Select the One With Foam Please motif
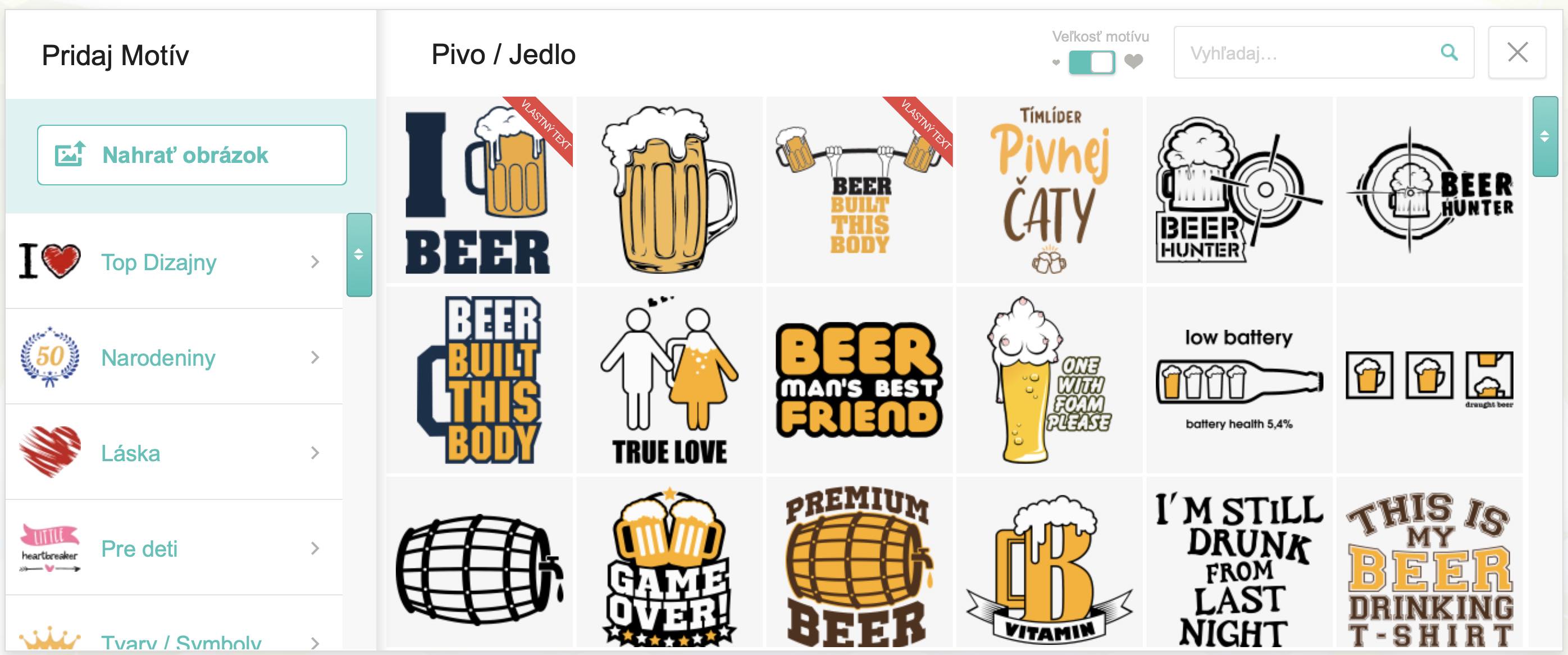 (1049, 380)
